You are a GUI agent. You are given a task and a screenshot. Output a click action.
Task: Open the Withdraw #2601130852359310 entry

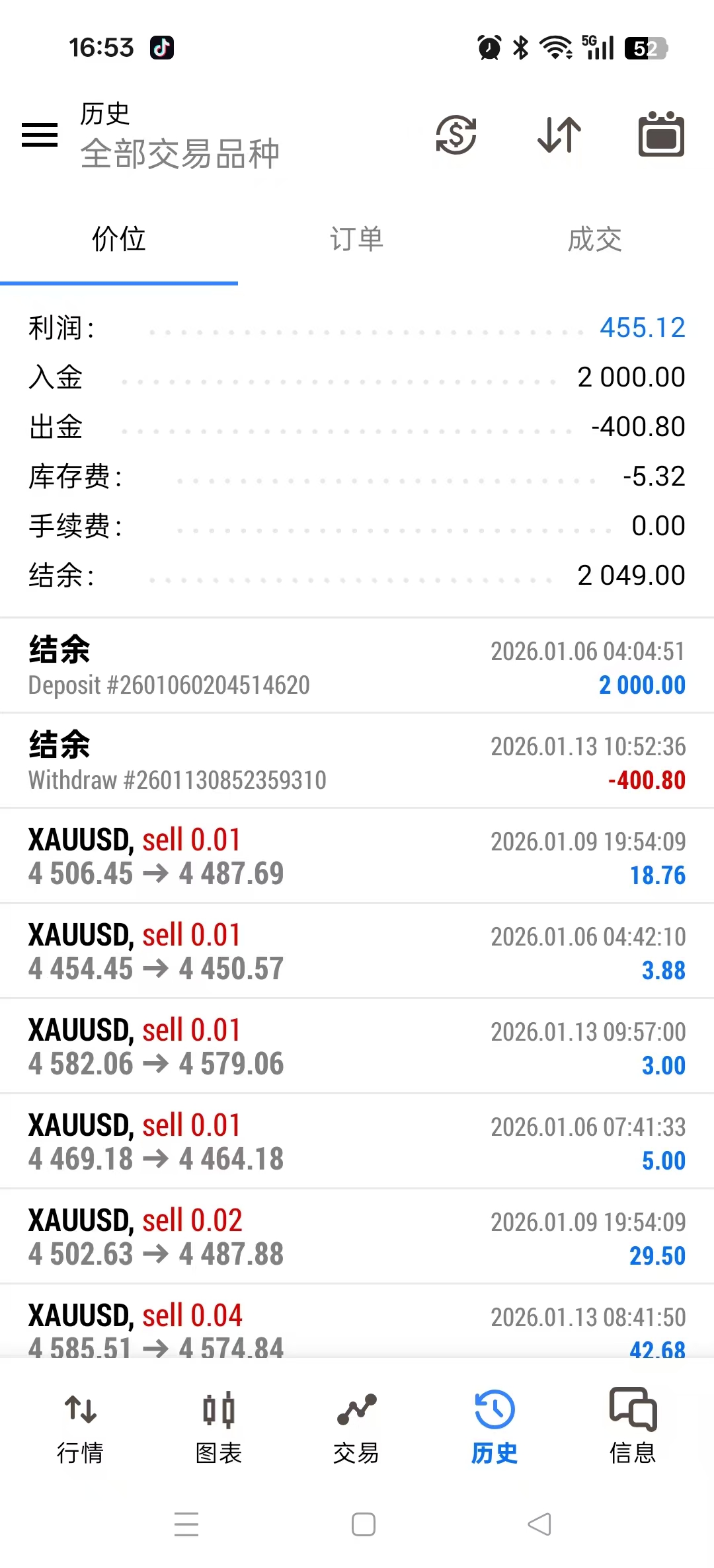pyautogui.click(x=357, y=761)
